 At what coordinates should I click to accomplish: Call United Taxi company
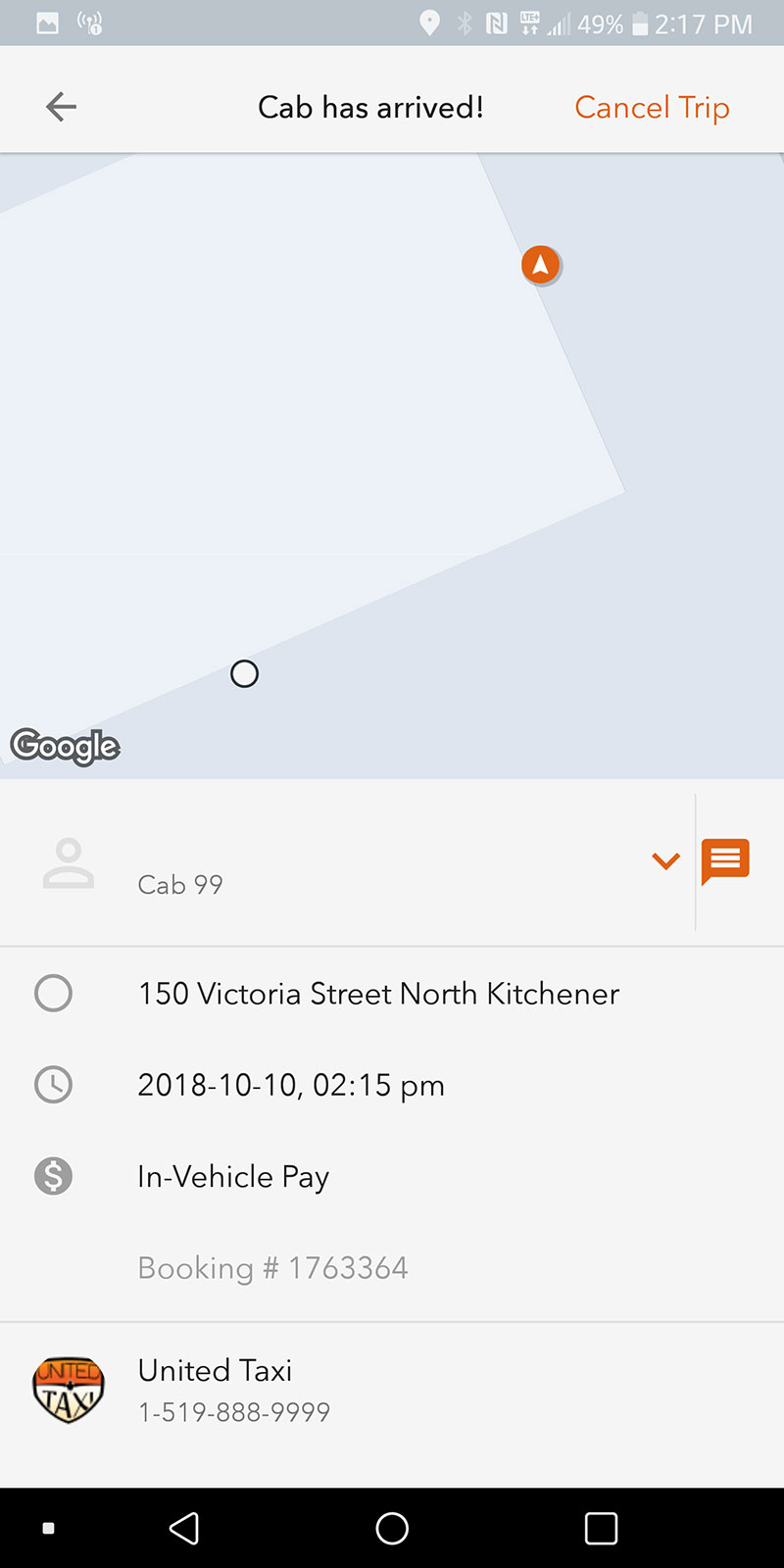233,1411
